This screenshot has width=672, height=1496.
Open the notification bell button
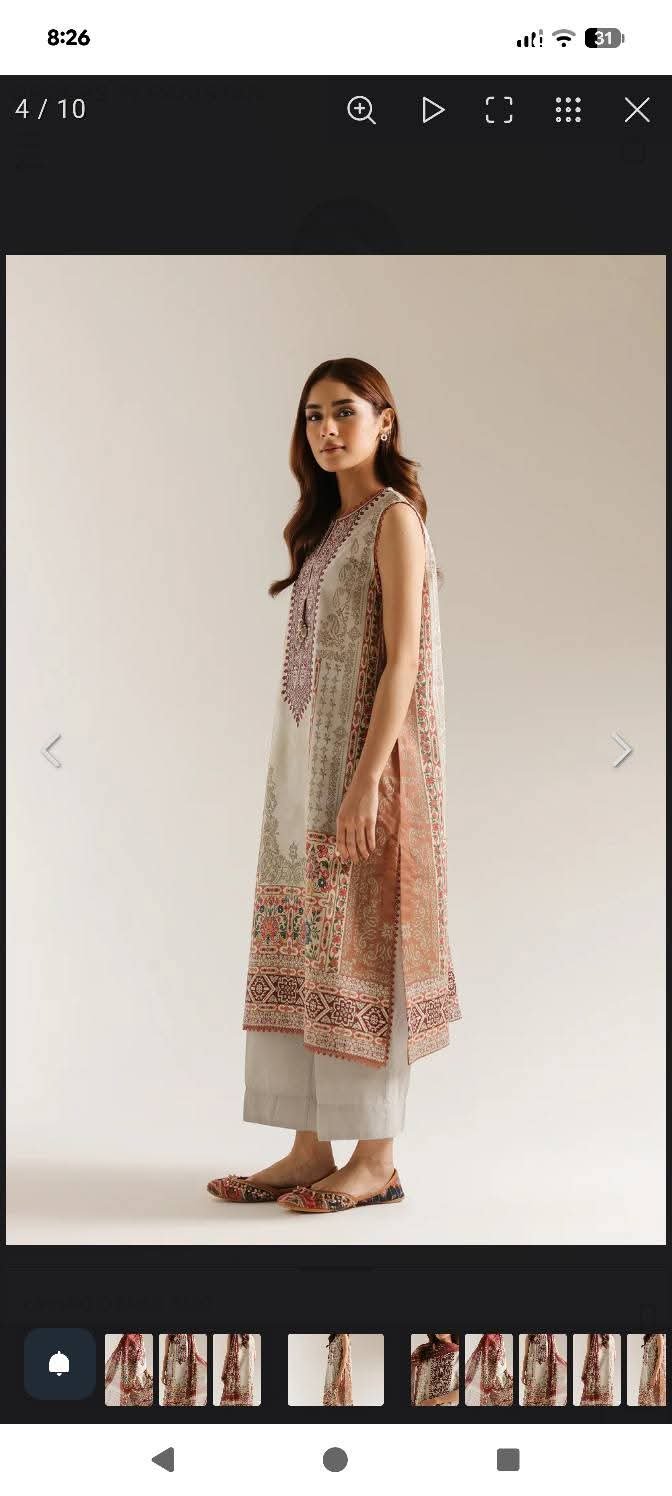(x=59, y=1364)
